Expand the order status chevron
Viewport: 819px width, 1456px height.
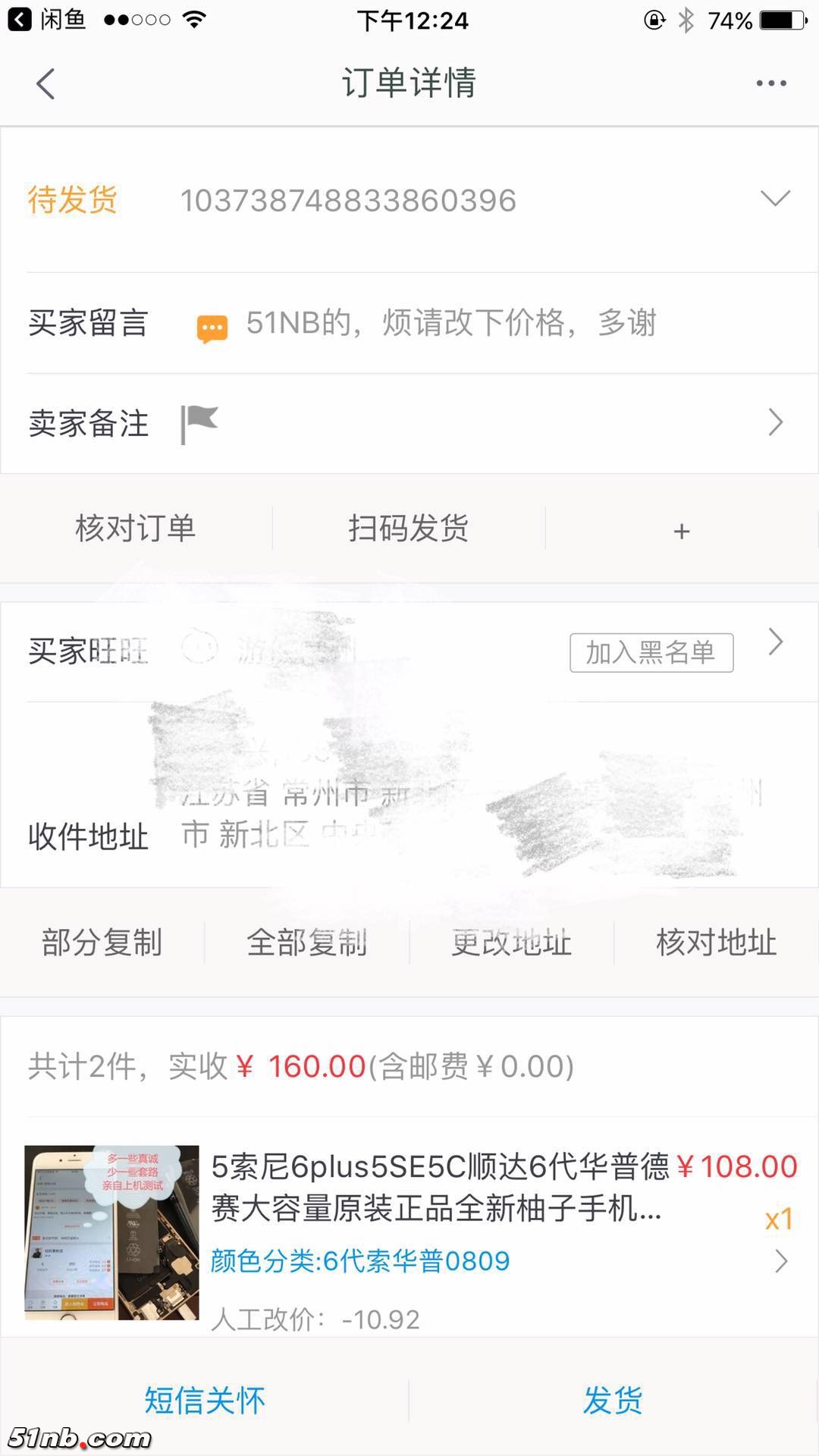click(775, 199)
